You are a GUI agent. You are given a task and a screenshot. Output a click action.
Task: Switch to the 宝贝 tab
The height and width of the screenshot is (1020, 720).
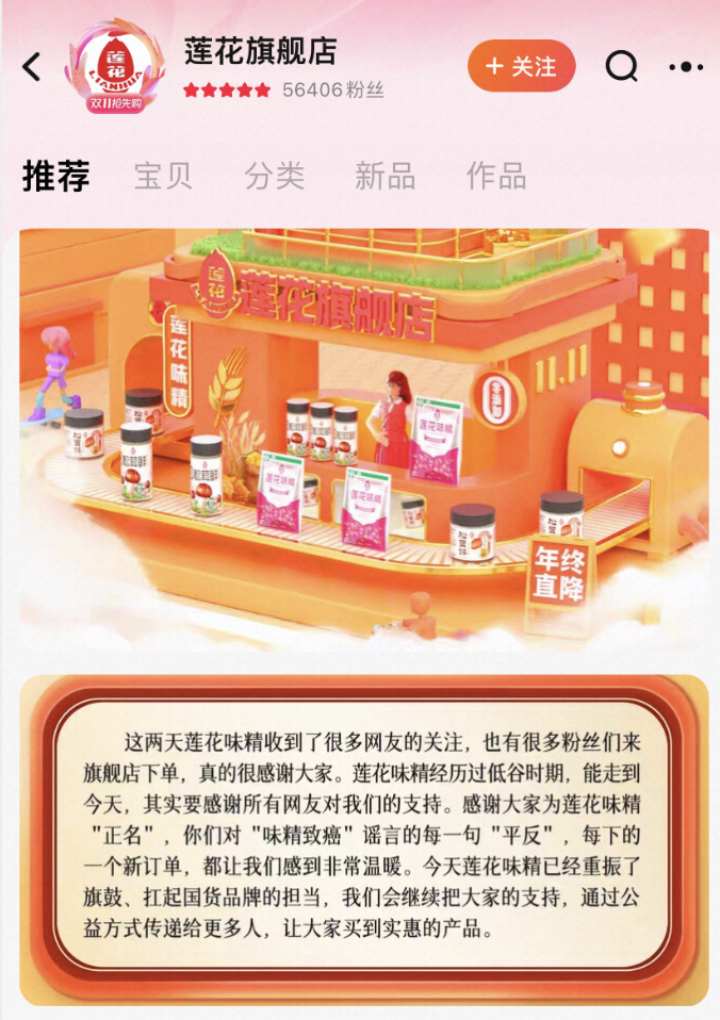(163, 176)
